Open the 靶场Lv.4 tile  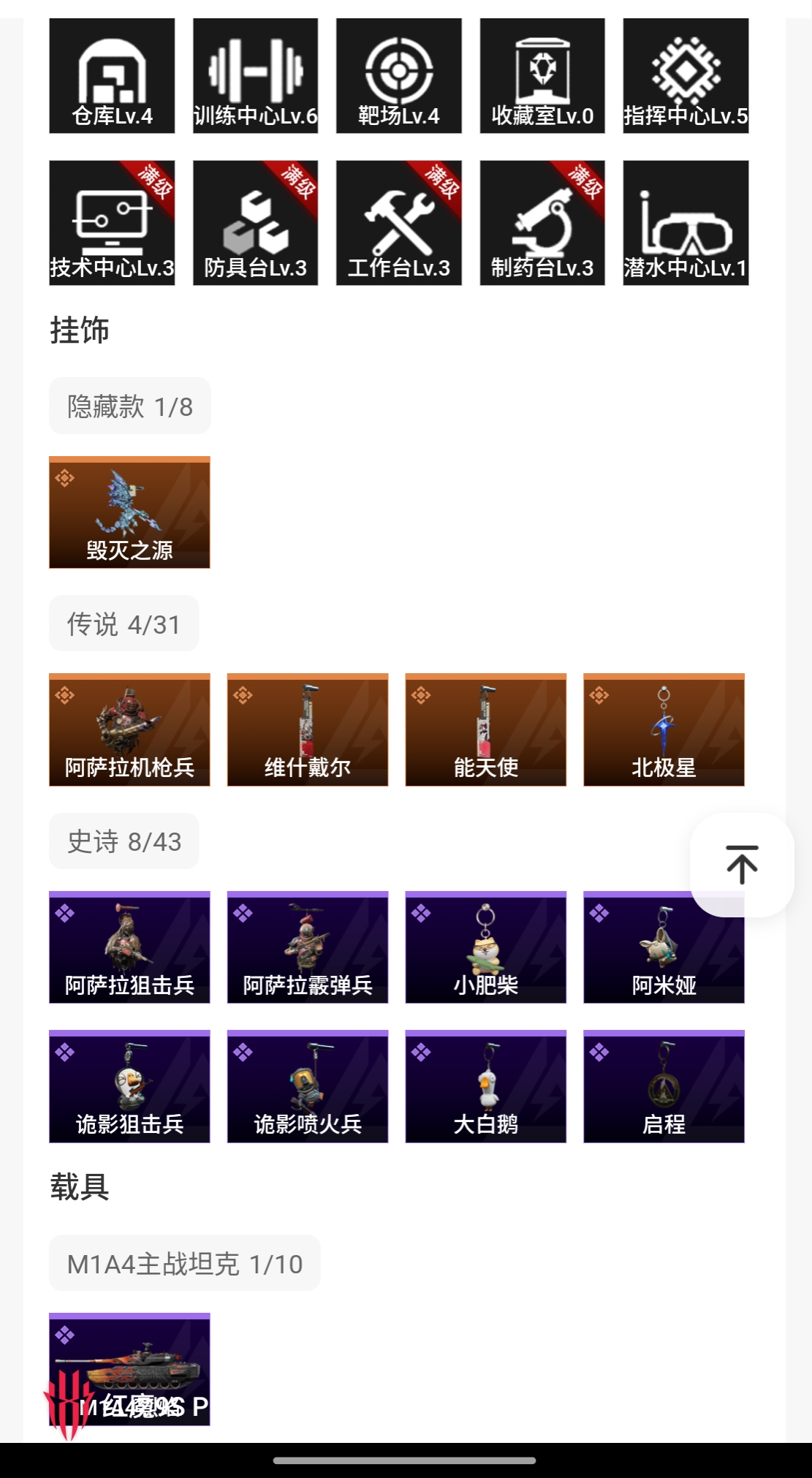coord(398,76)
